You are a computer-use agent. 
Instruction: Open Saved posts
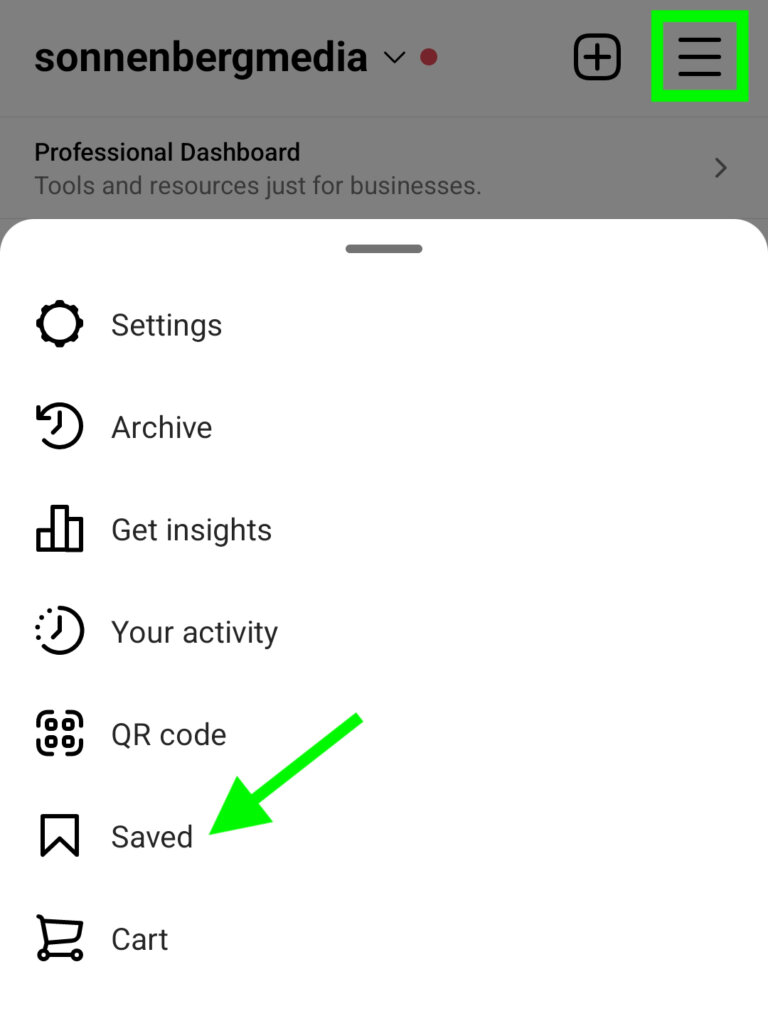click(151, 836)
